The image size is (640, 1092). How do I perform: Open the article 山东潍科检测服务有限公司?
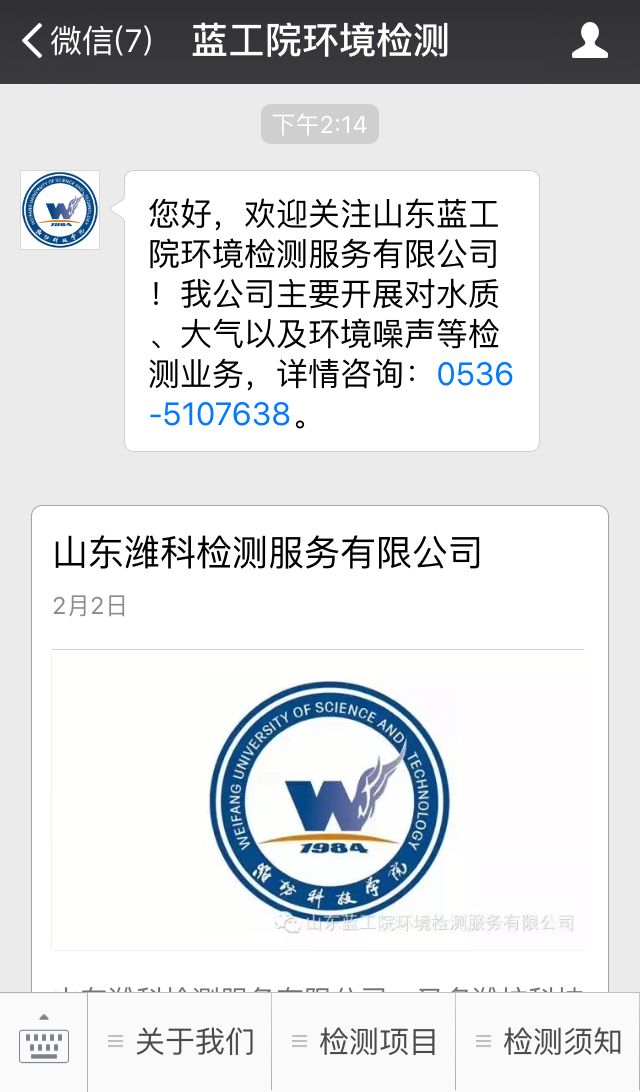268,552
